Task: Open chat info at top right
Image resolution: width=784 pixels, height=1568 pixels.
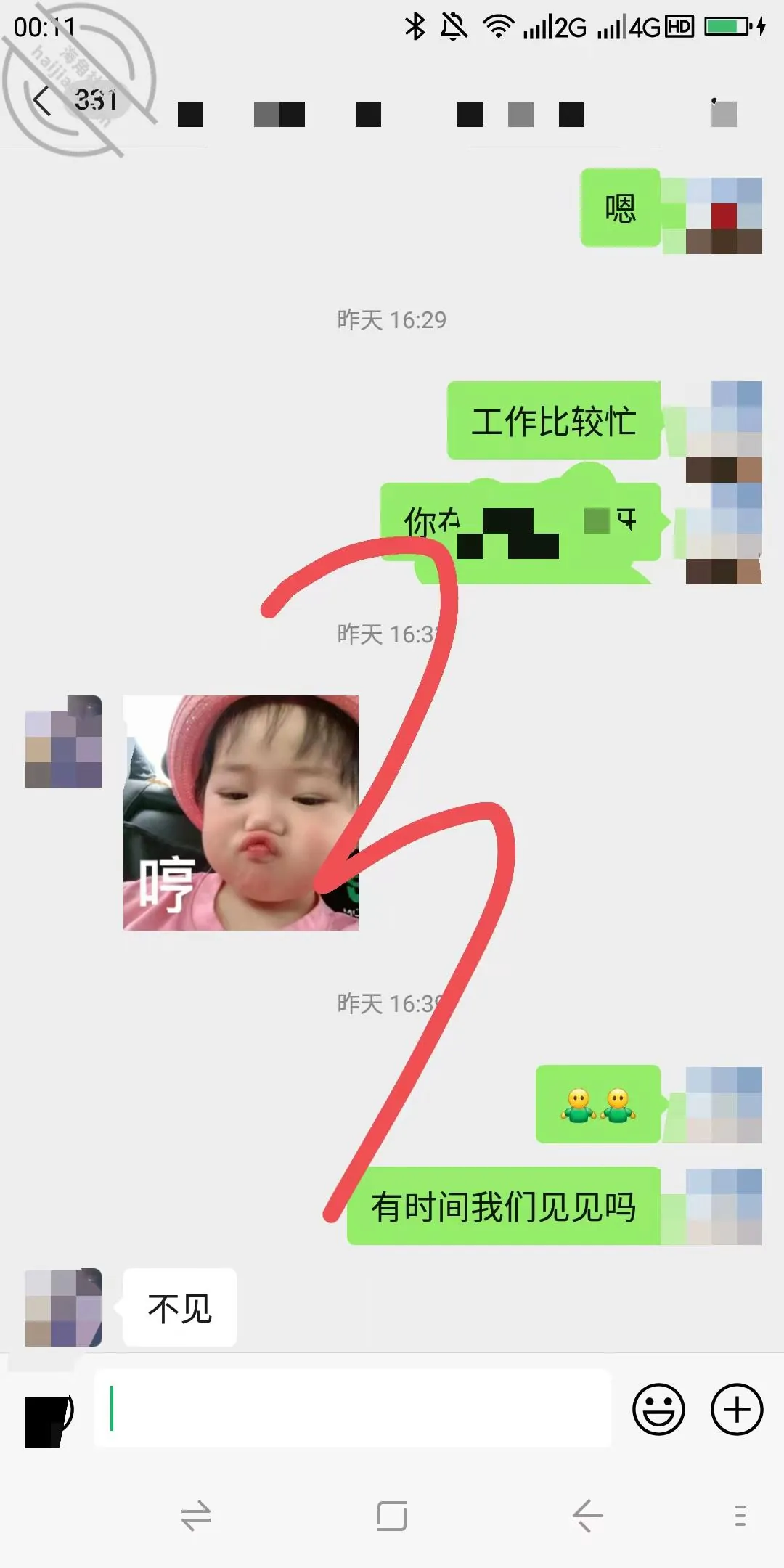Action: coord(724,113)
